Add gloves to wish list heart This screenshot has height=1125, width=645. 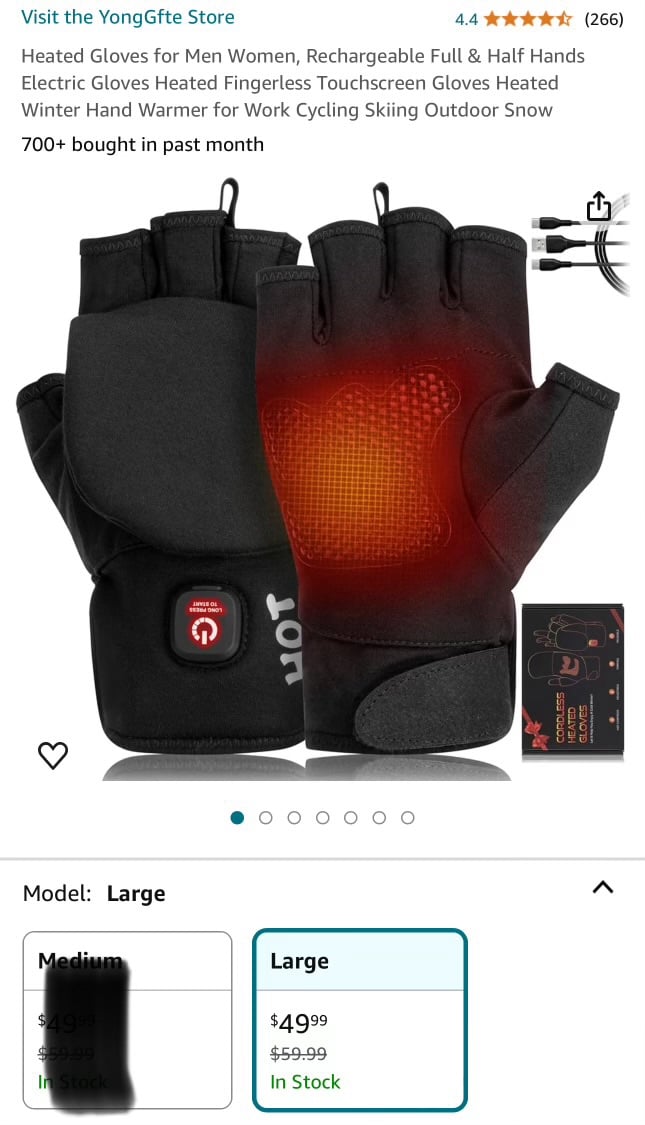click(x=52, y=755)
